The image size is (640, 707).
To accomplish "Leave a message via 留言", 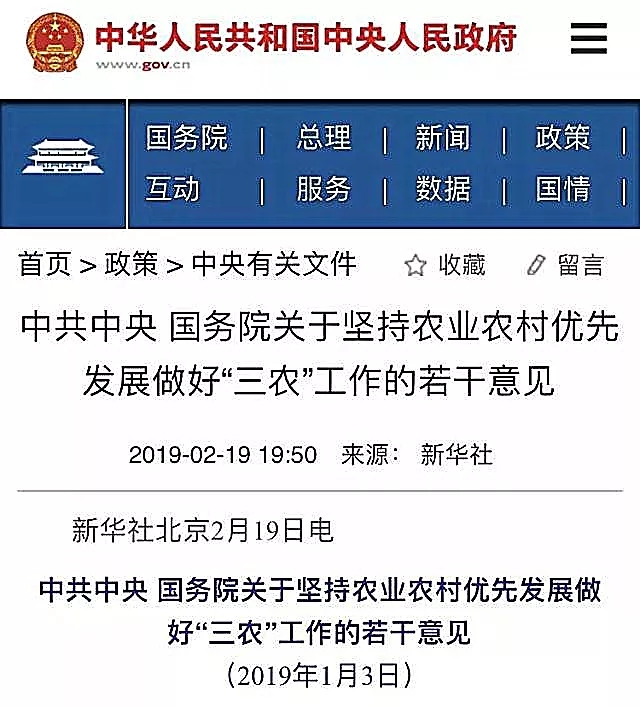I will [x=566, y=265].
